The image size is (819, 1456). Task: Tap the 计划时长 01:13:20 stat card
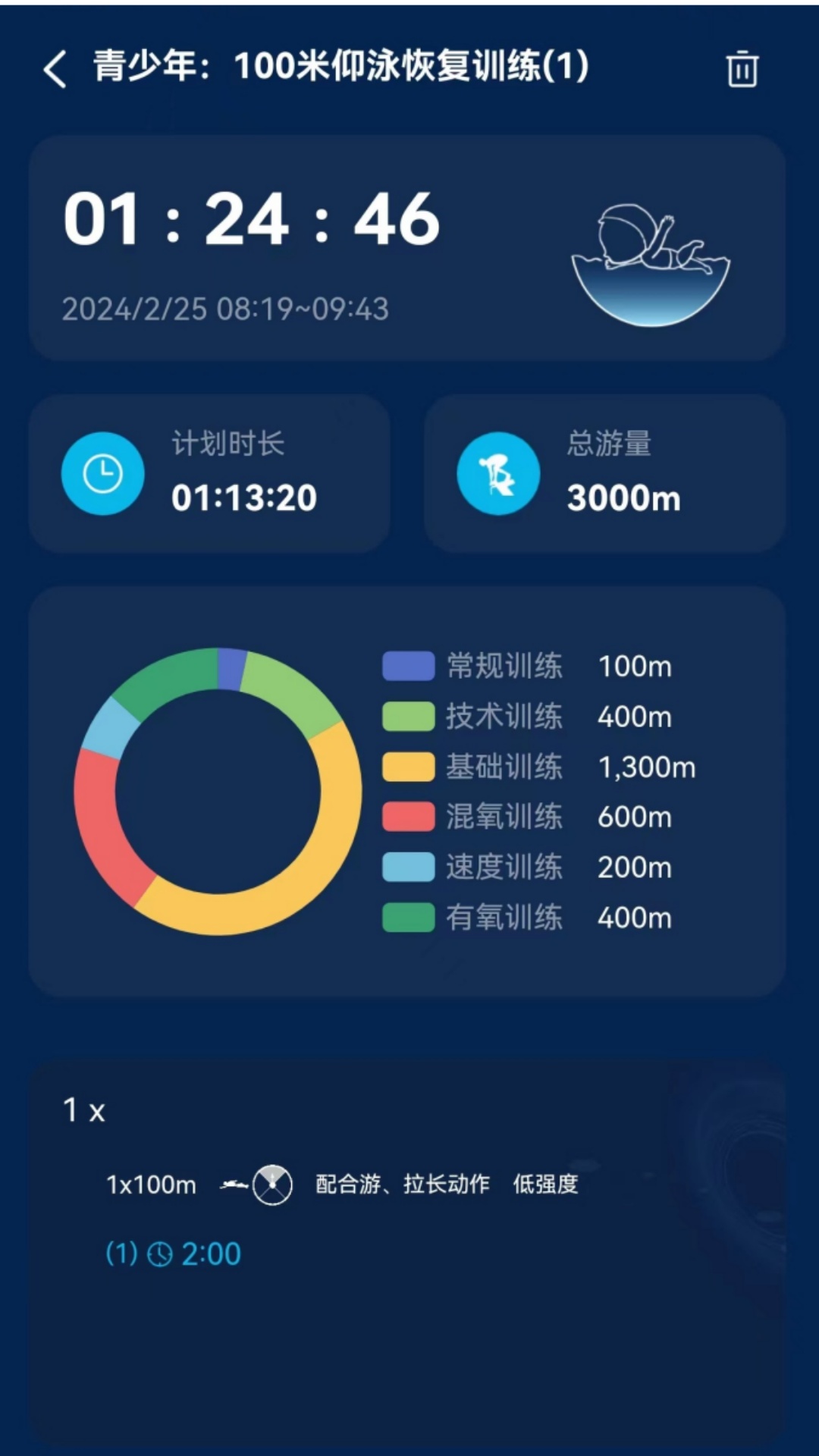click(212, 473)
